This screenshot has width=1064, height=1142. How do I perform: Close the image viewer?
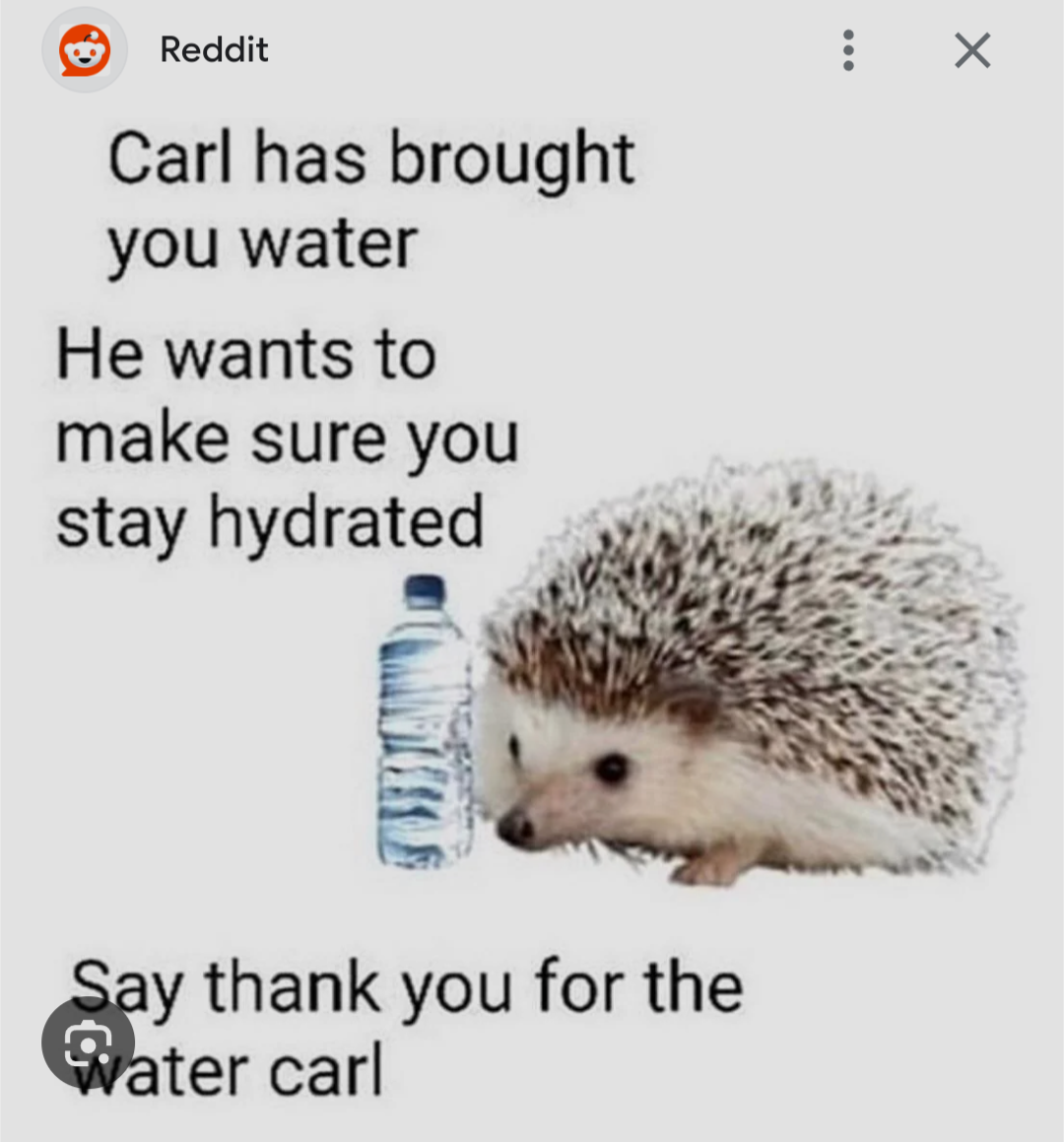click(x=971, y=50)
